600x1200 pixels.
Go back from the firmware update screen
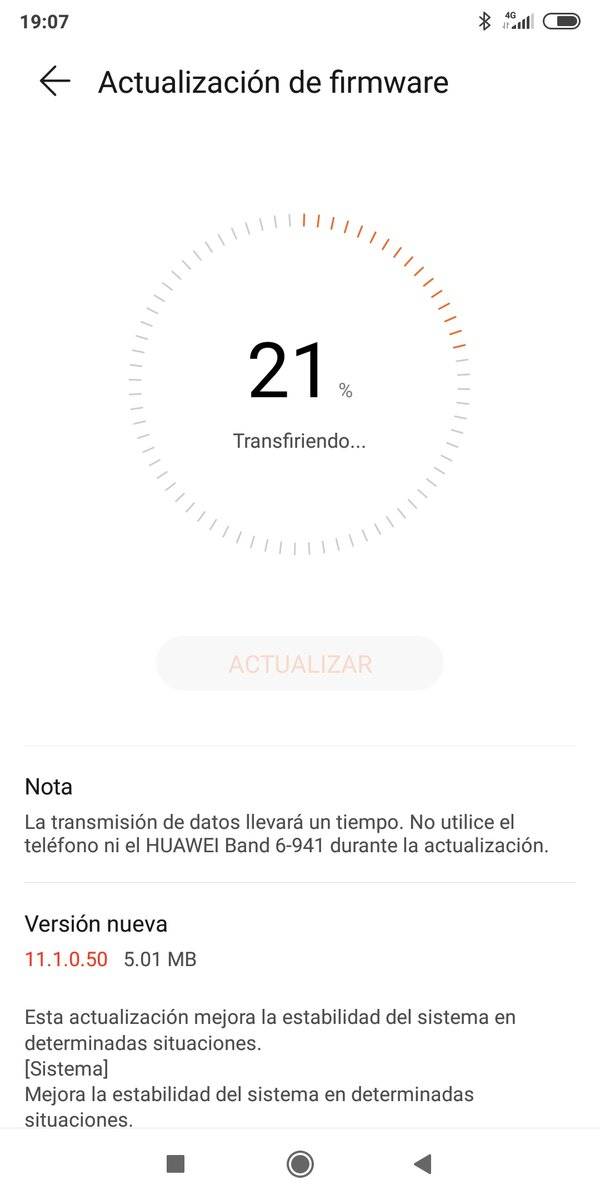[54, 82]
